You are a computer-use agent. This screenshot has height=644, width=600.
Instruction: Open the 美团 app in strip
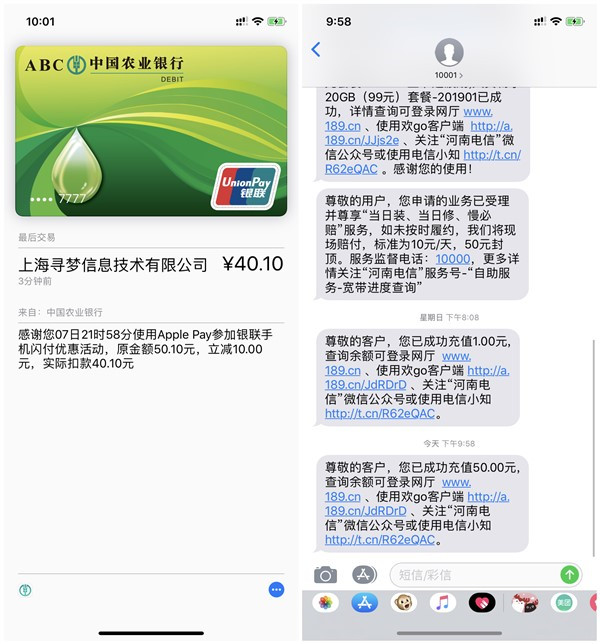(563, 603)
